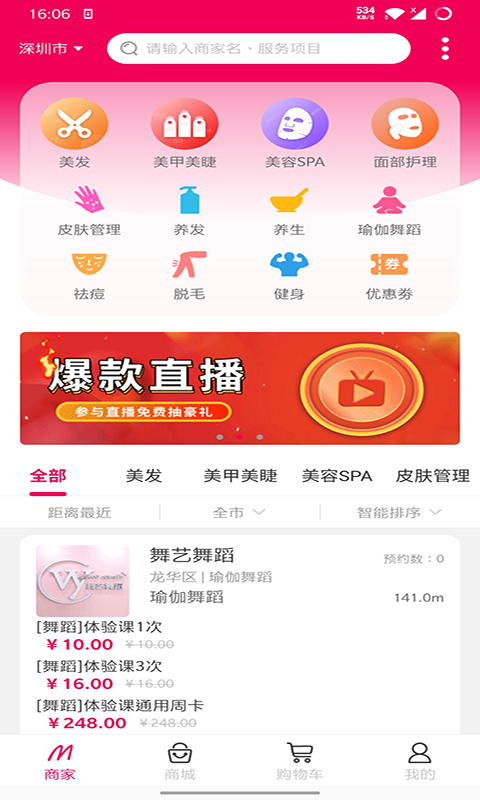Image resolution: width=480 pixels, height=800 pixels.
Task: Switch to the 美容SPA tab
Action: tap(337, 476)
